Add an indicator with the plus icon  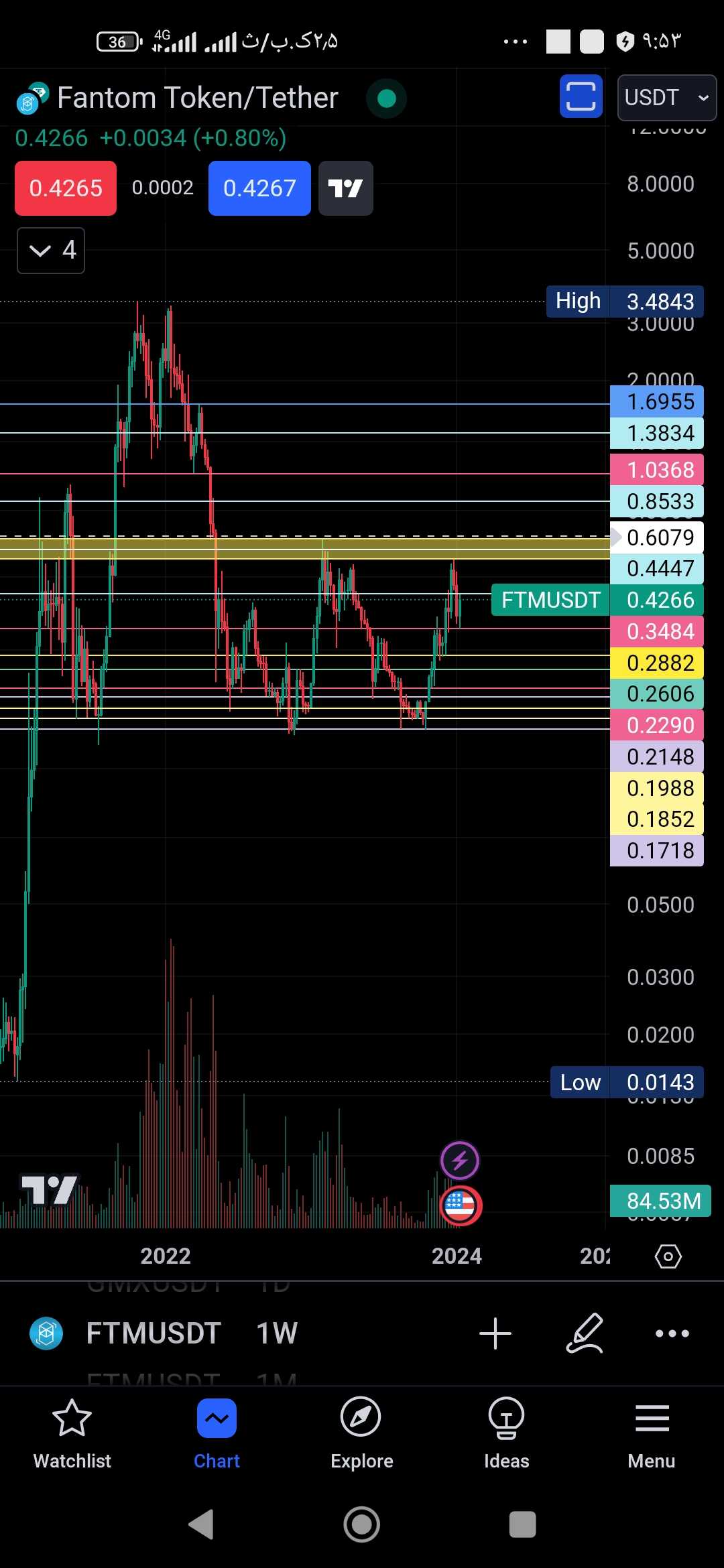coord(495,1333)
